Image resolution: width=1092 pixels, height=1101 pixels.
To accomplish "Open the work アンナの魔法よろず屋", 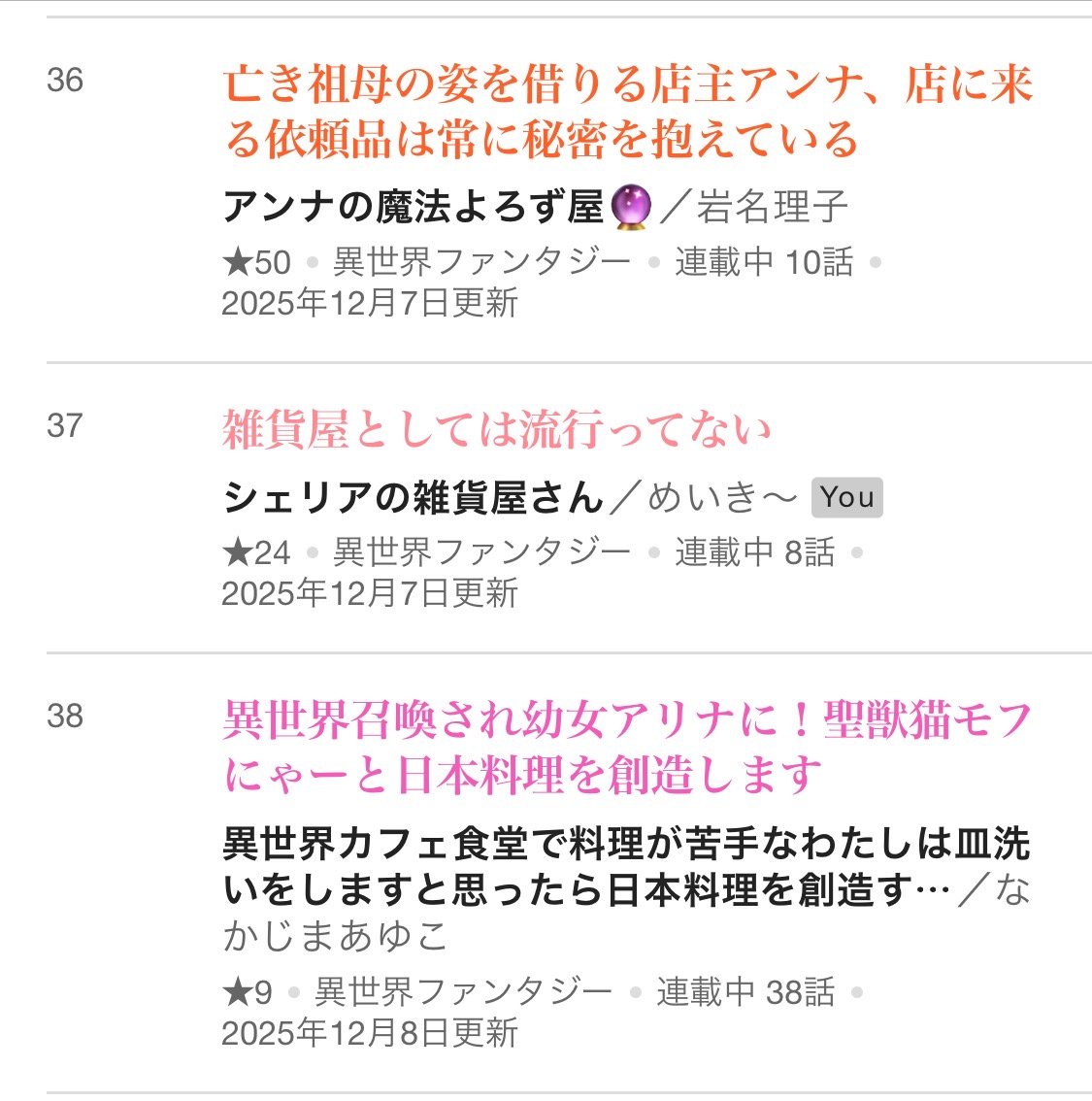I will 413,207.
